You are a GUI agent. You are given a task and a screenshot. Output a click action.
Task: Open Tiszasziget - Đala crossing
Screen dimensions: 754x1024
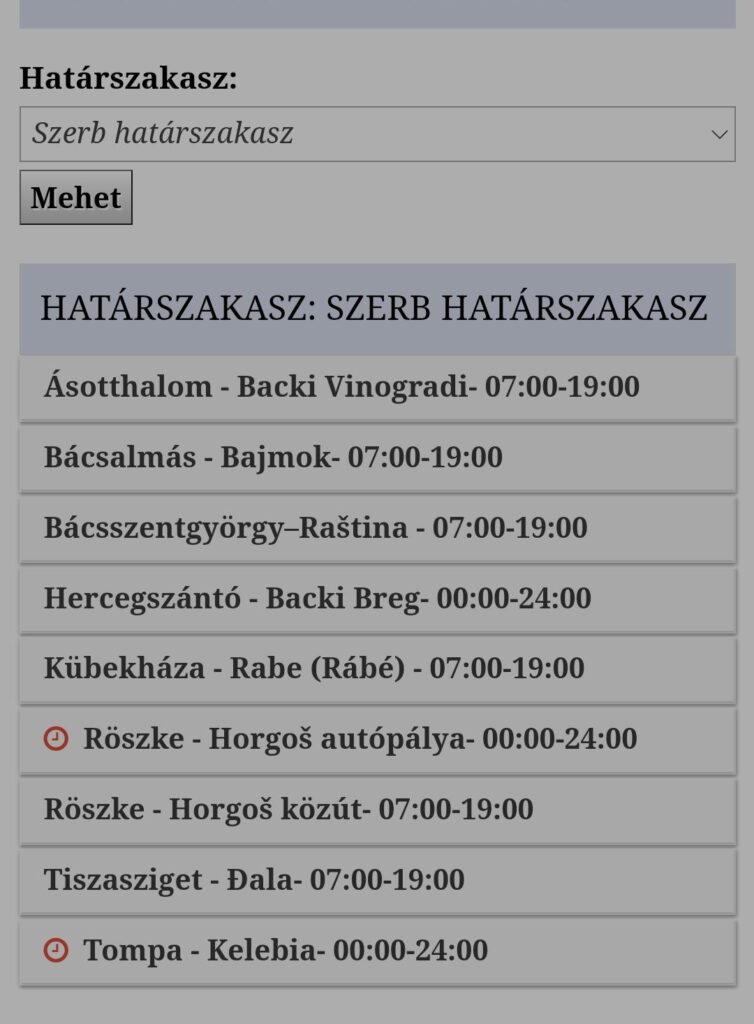click(254, 880)
